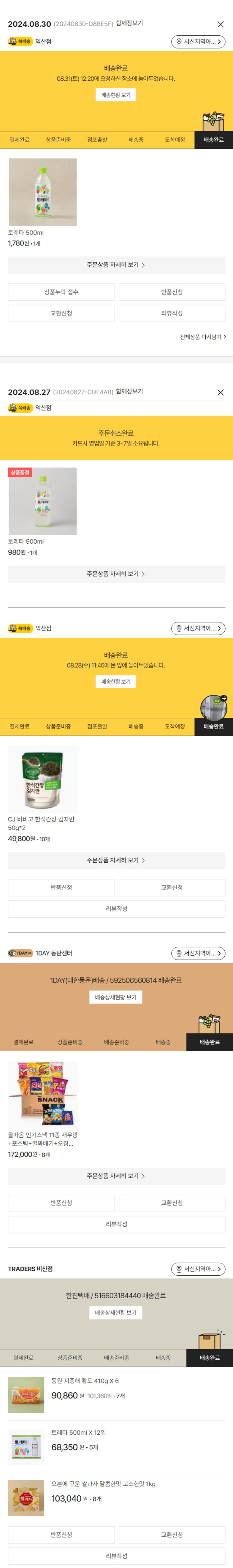Image resolution: width=233 pixels, height=1568 pixels.
Task: Open the delivery photo in 08.28 banner
Action: pos(213,707)
